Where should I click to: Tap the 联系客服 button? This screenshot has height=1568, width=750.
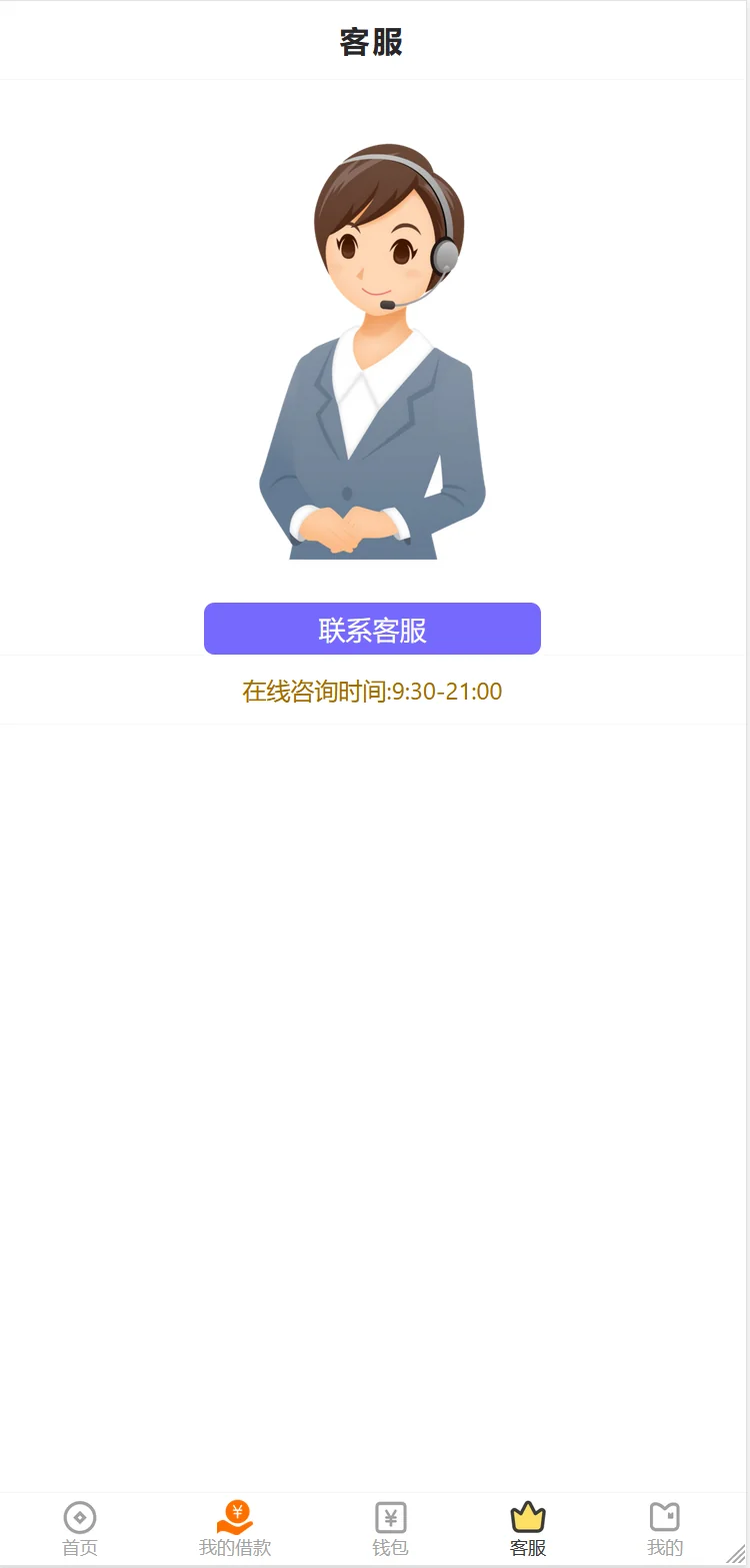click(372, 629)
